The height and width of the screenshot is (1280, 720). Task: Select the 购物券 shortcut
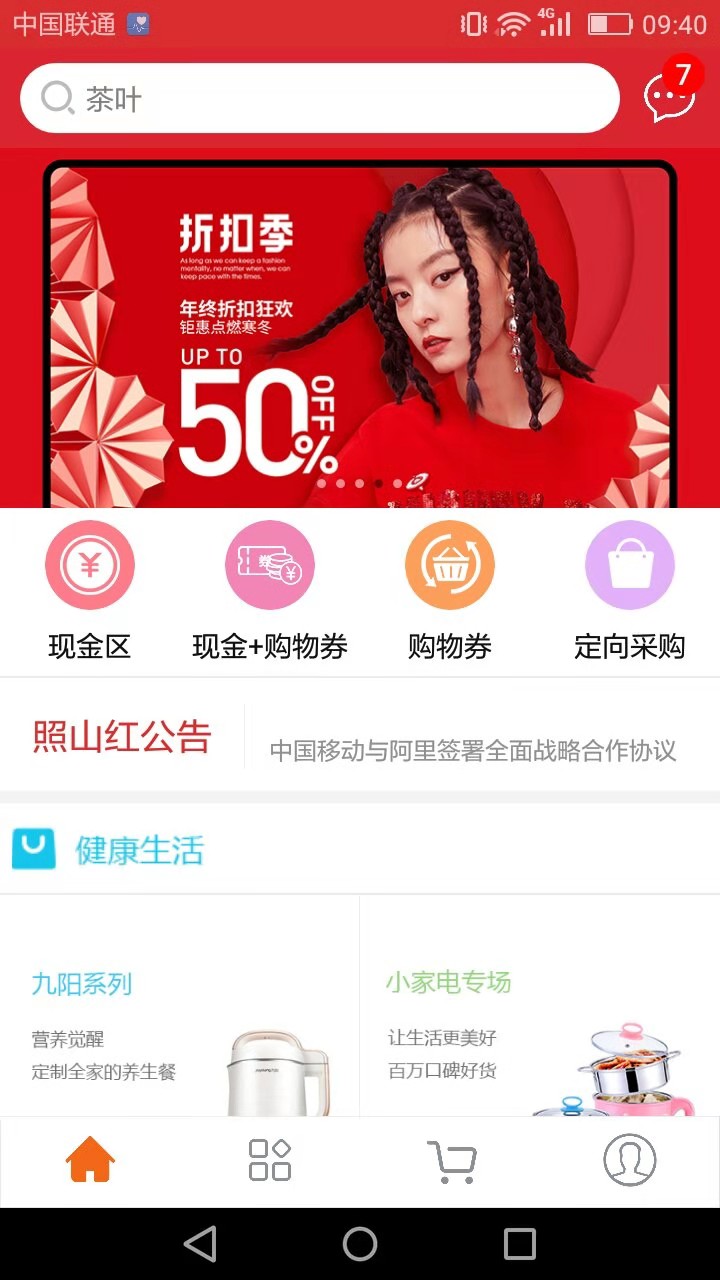(x=450, y=590)
